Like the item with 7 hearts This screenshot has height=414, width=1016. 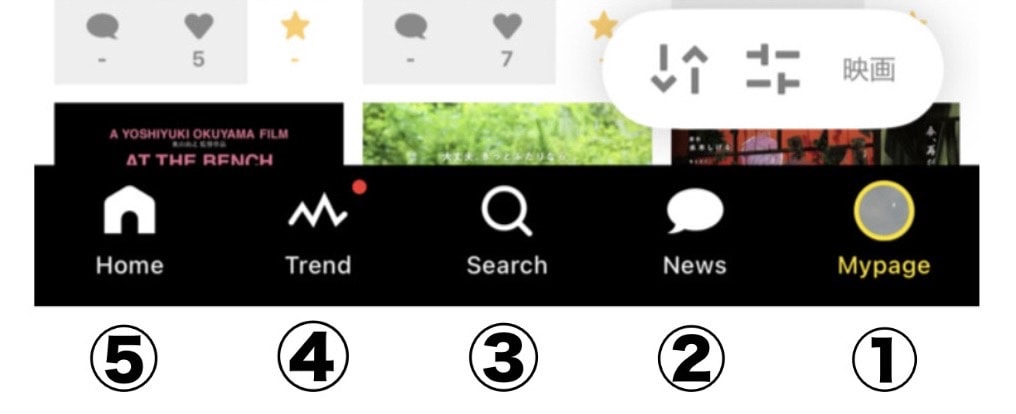pos(507,28)
